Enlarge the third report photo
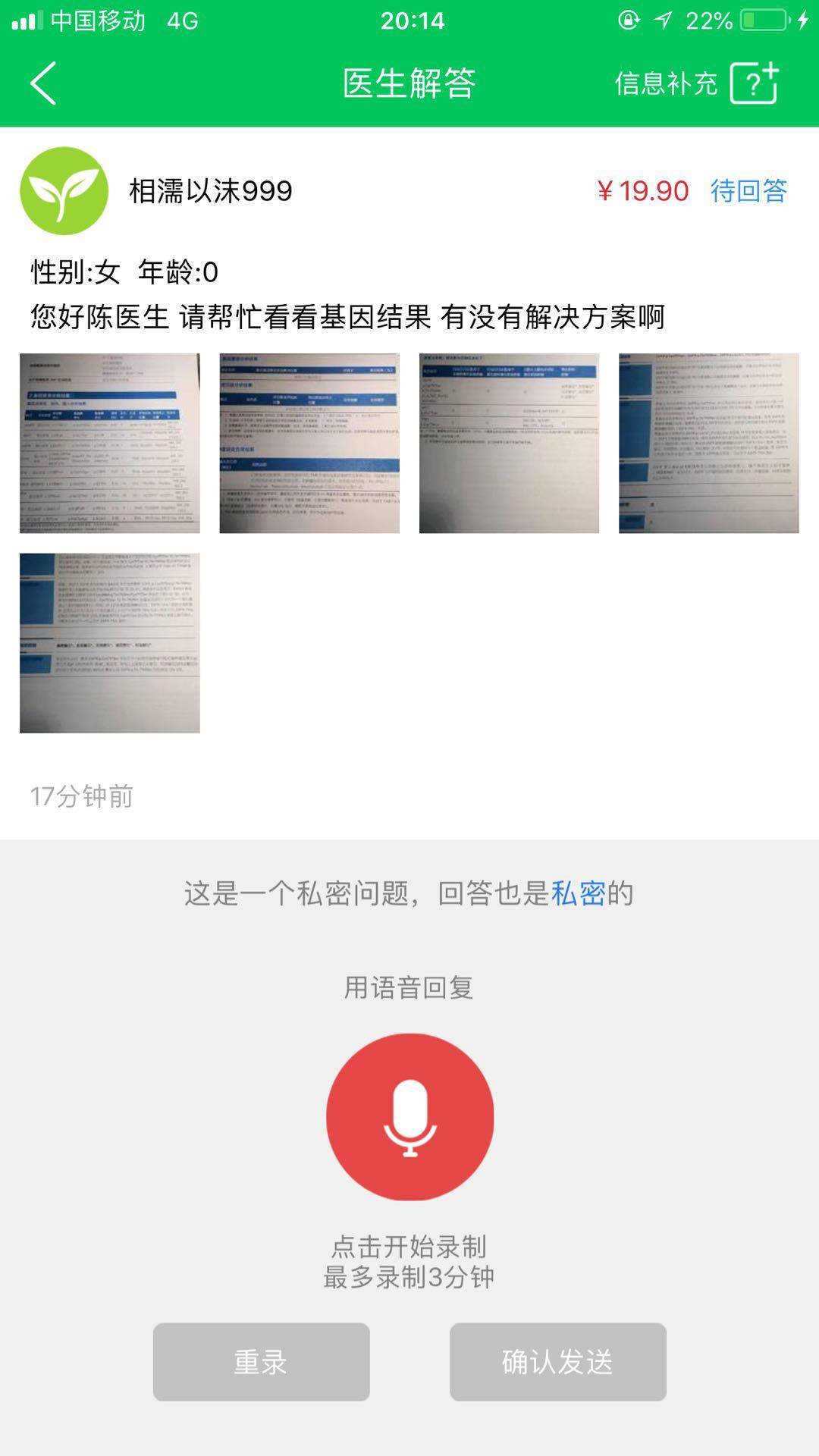The width and height of the screenshot is (819, 1456). point(509,444)
